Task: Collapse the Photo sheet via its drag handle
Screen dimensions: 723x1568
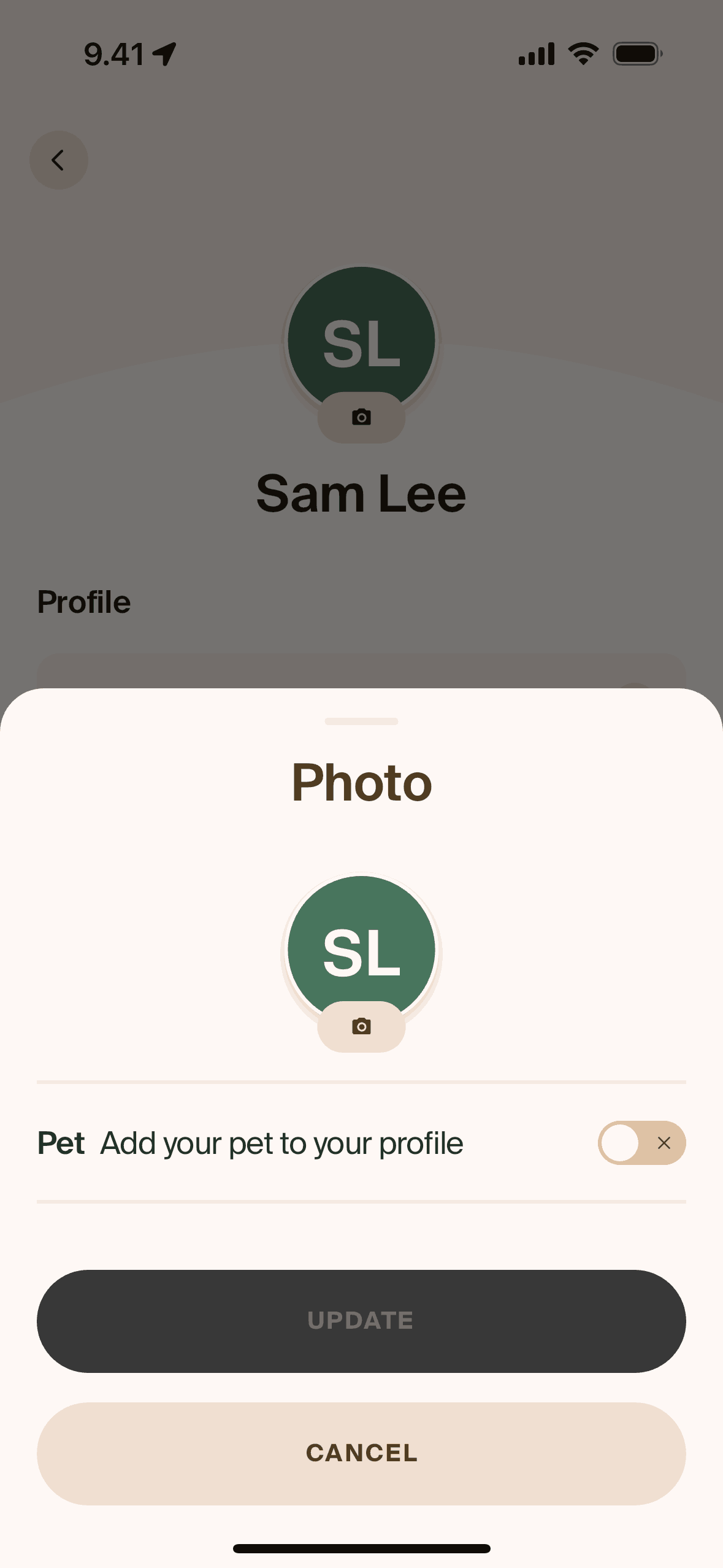Action: (361, 722)
